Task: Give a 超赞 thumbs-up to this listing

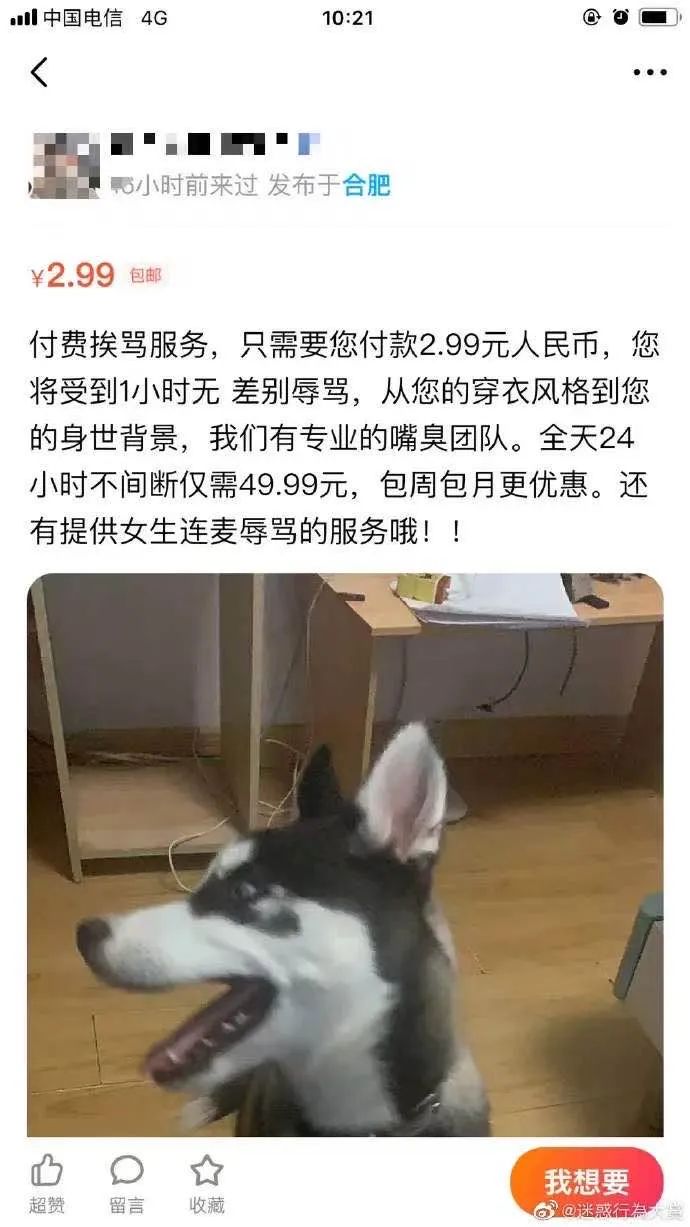Action: point(46,1183)
